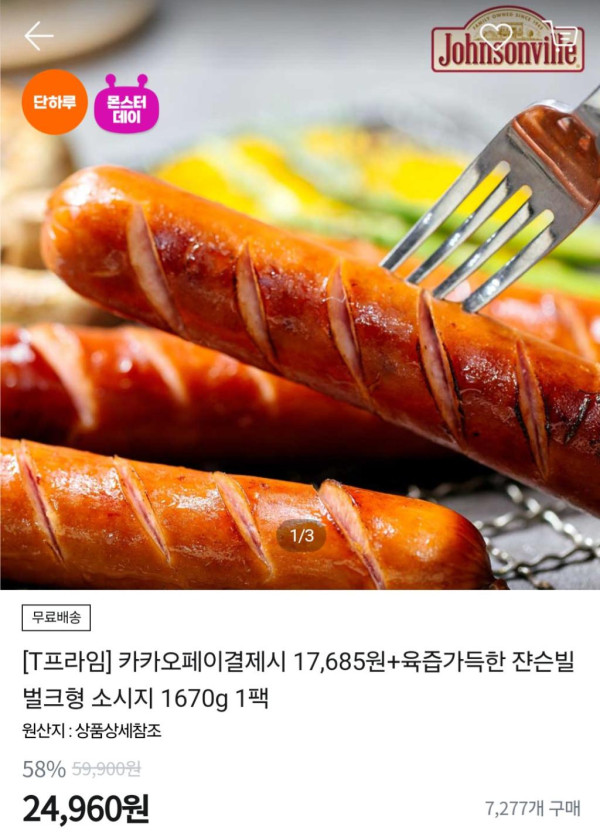Viewport: 600px width, 840px height.
Task: Go back using the top arrow
Action: click(x=39, y=37)
